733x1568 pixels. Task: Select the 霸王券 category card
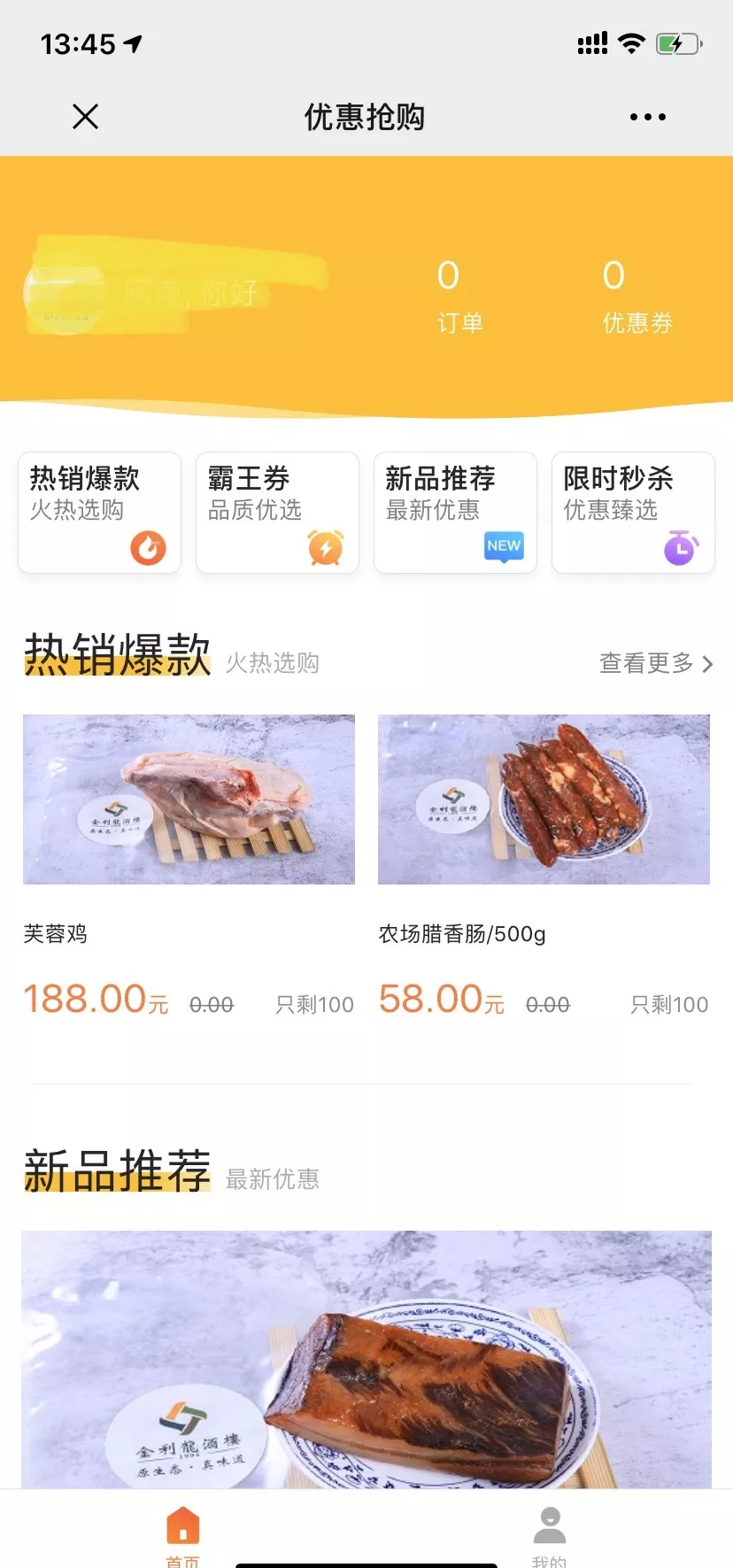tap(277, 513)
